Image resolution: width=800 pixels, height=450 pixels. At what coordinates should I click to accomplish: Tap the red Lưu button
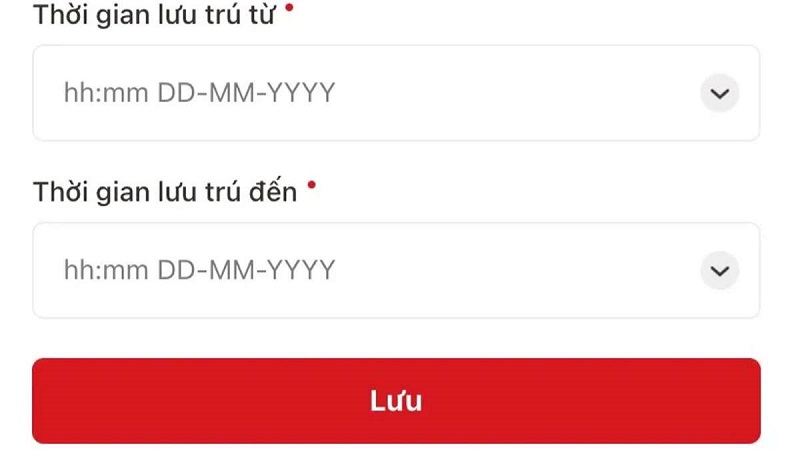[396, 401]
